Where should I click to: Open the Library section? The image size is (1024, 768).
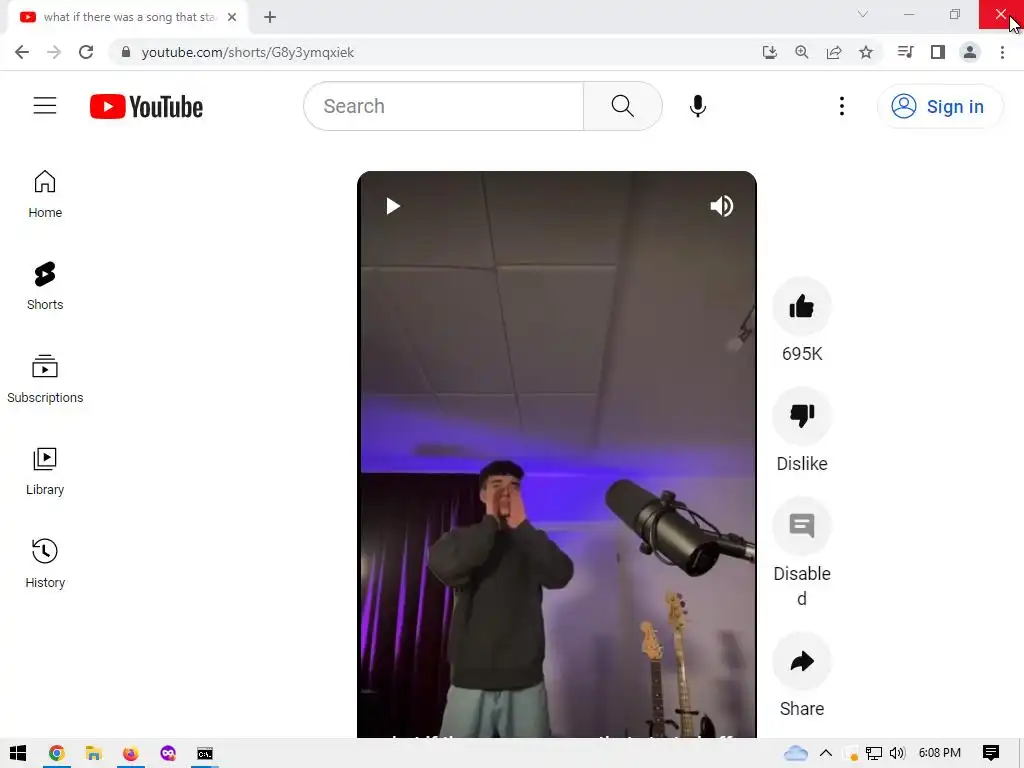pos(45,471)
